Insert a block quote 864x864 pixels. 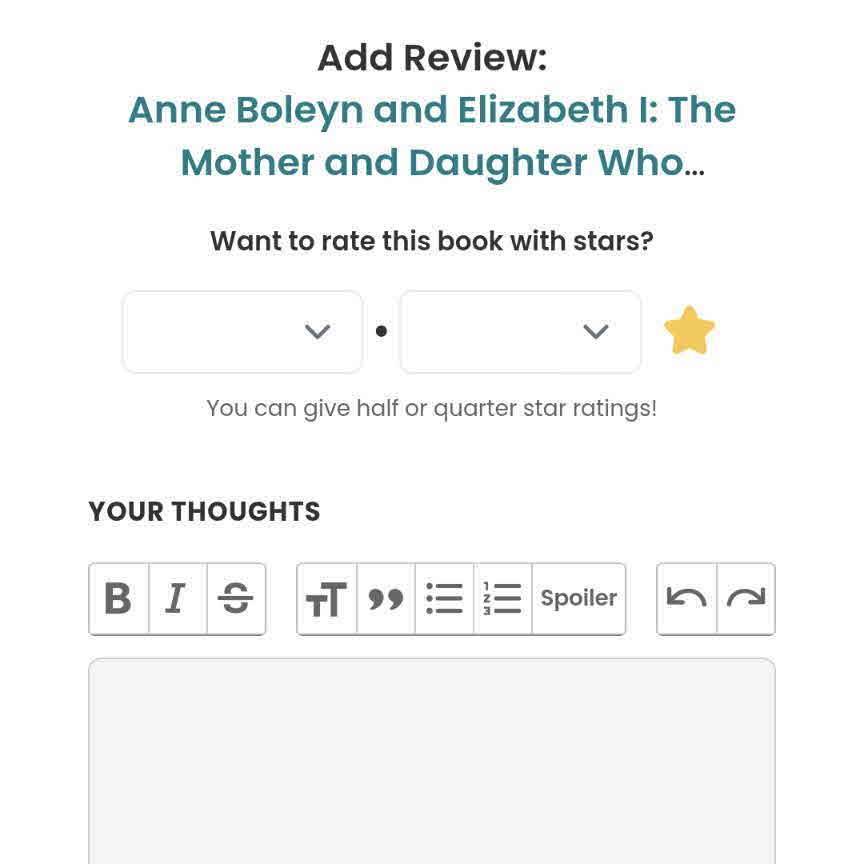click(386, 599)
